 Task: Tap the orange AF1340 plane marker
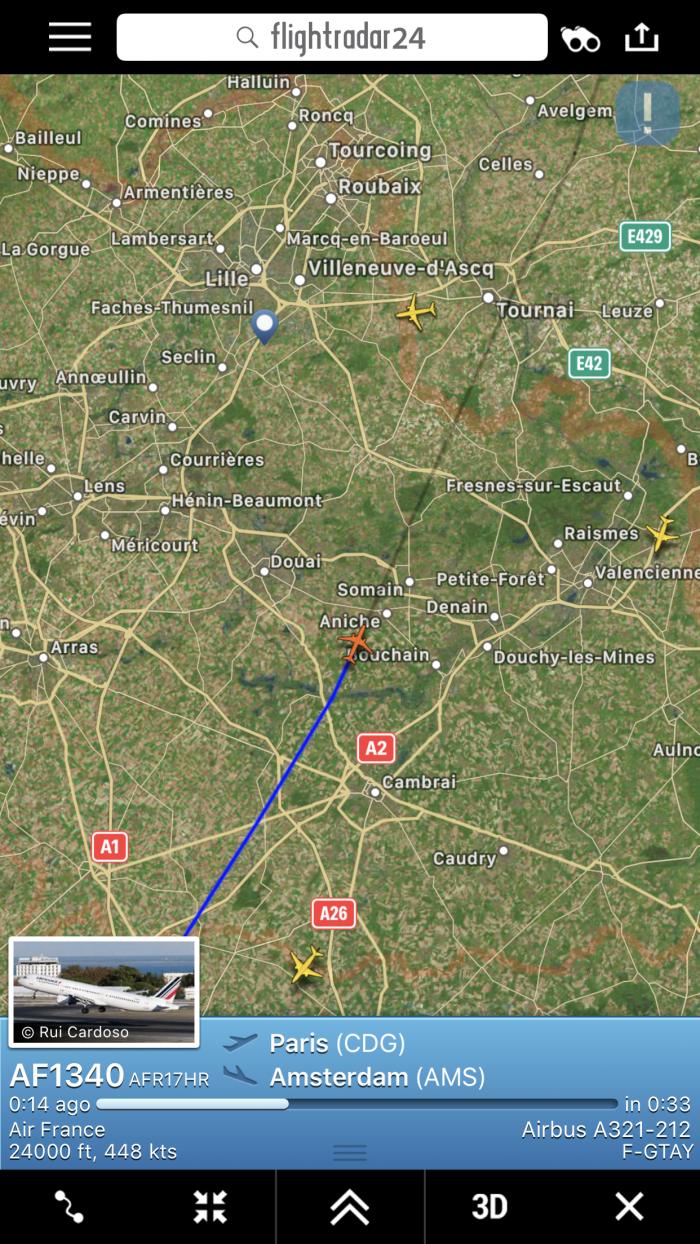click(x=353, y=641)
